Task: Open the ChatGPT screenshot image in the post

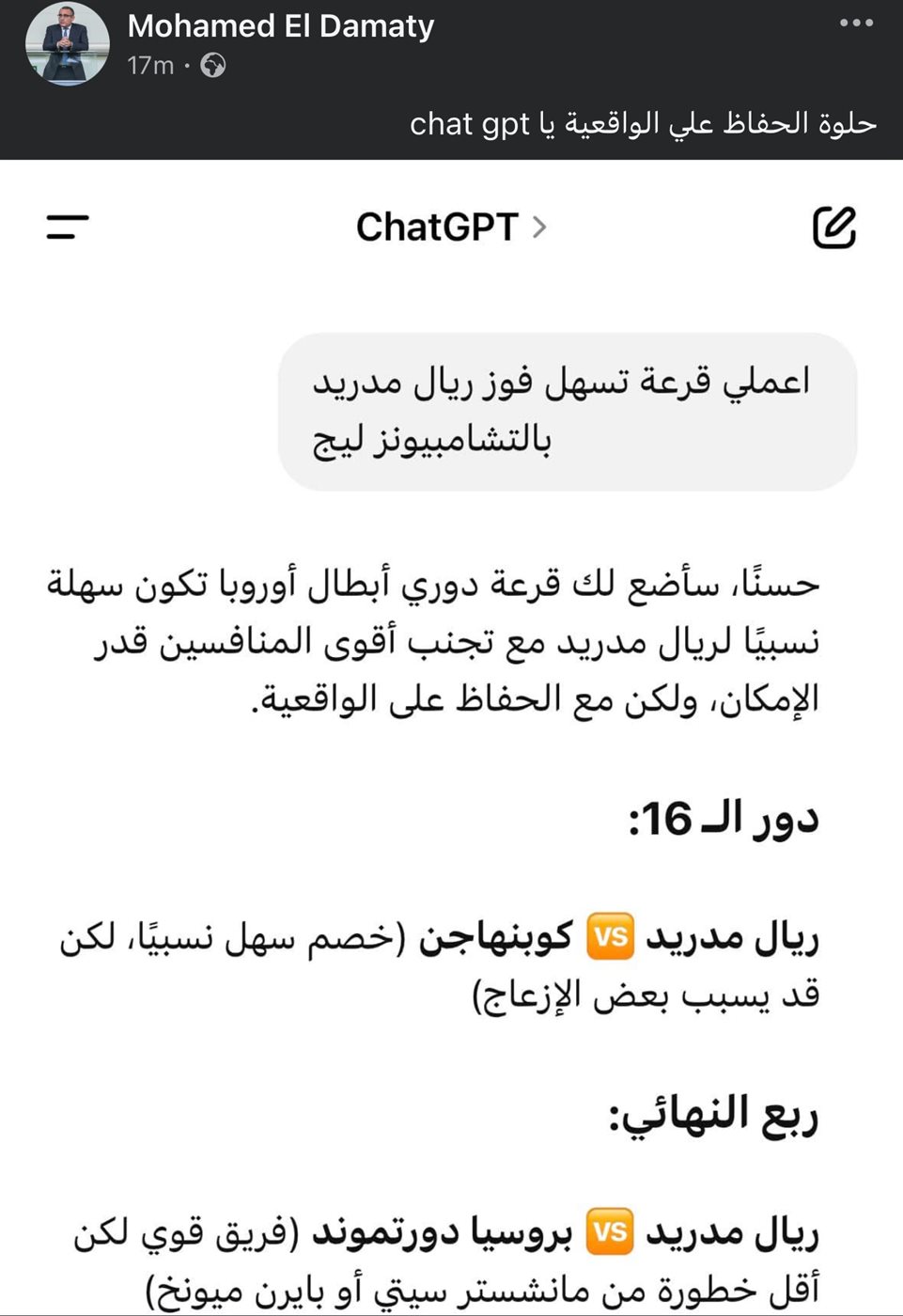Action: pos(451,733)
